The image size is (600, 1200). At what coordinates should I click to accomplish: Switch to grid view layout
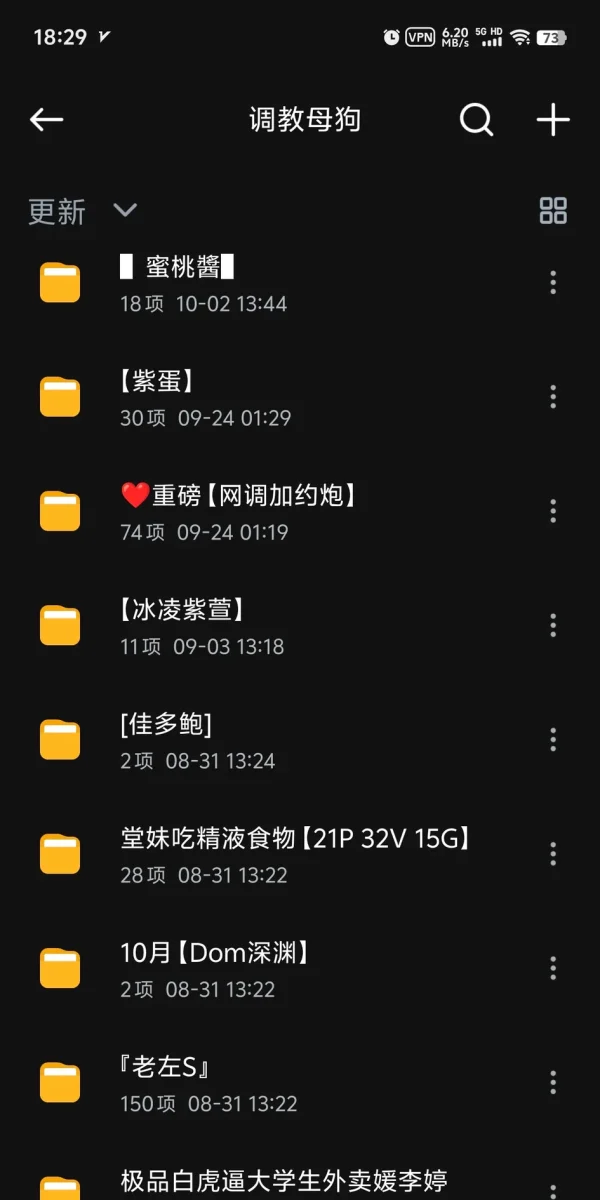tap(553, 210)
